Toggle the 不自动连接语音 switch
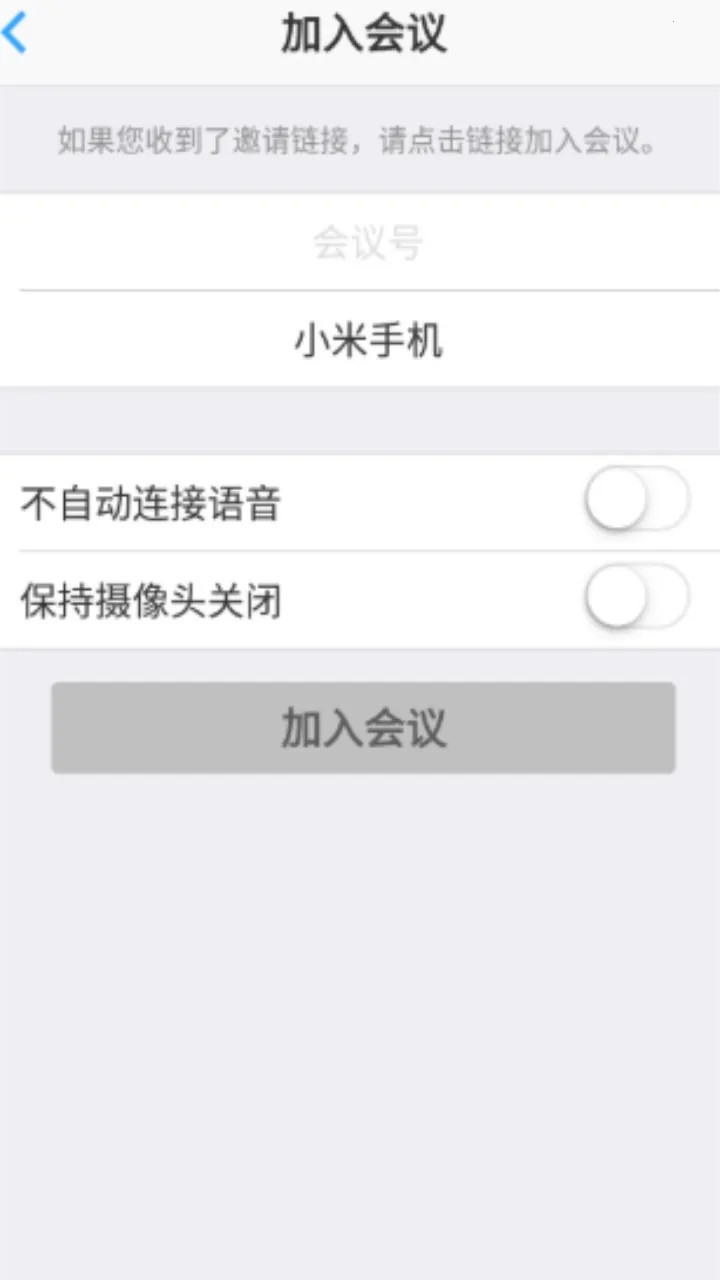 tap(637, 500)
